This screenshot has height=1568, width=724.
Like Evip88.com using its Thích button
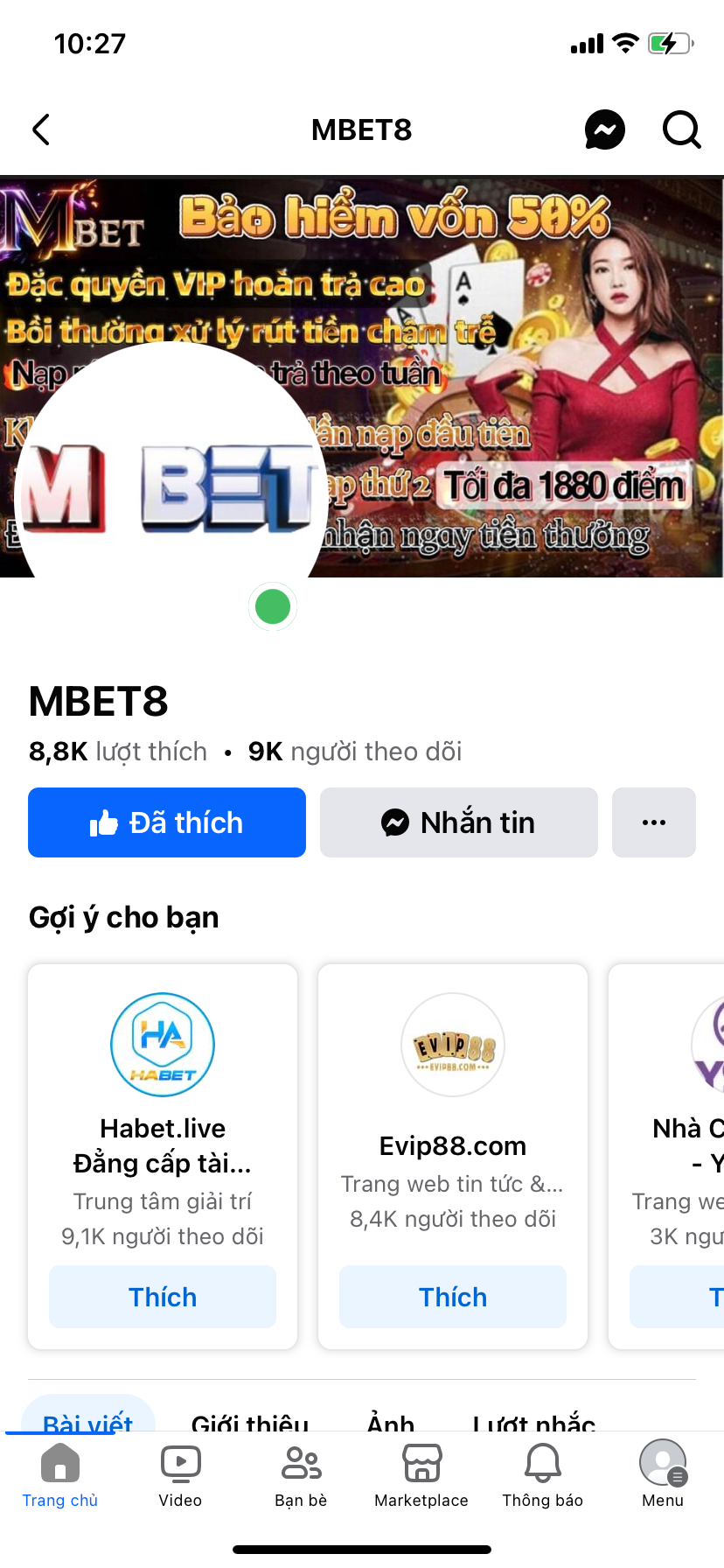point(453,1297)
